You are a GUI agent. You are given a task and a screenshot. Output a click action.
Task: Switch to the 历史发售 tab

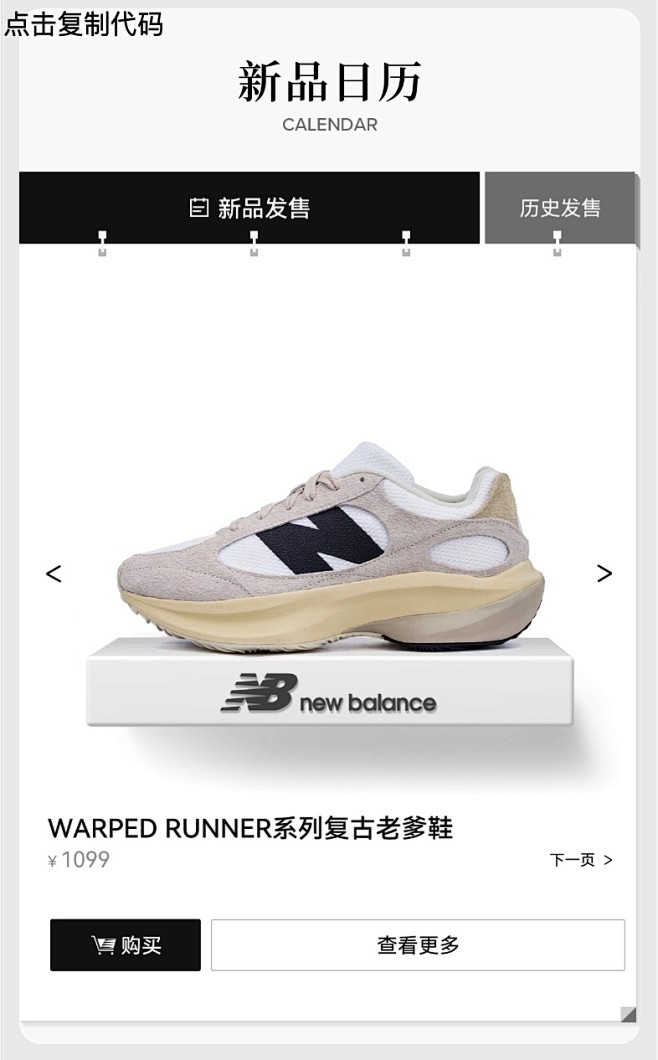560,208
